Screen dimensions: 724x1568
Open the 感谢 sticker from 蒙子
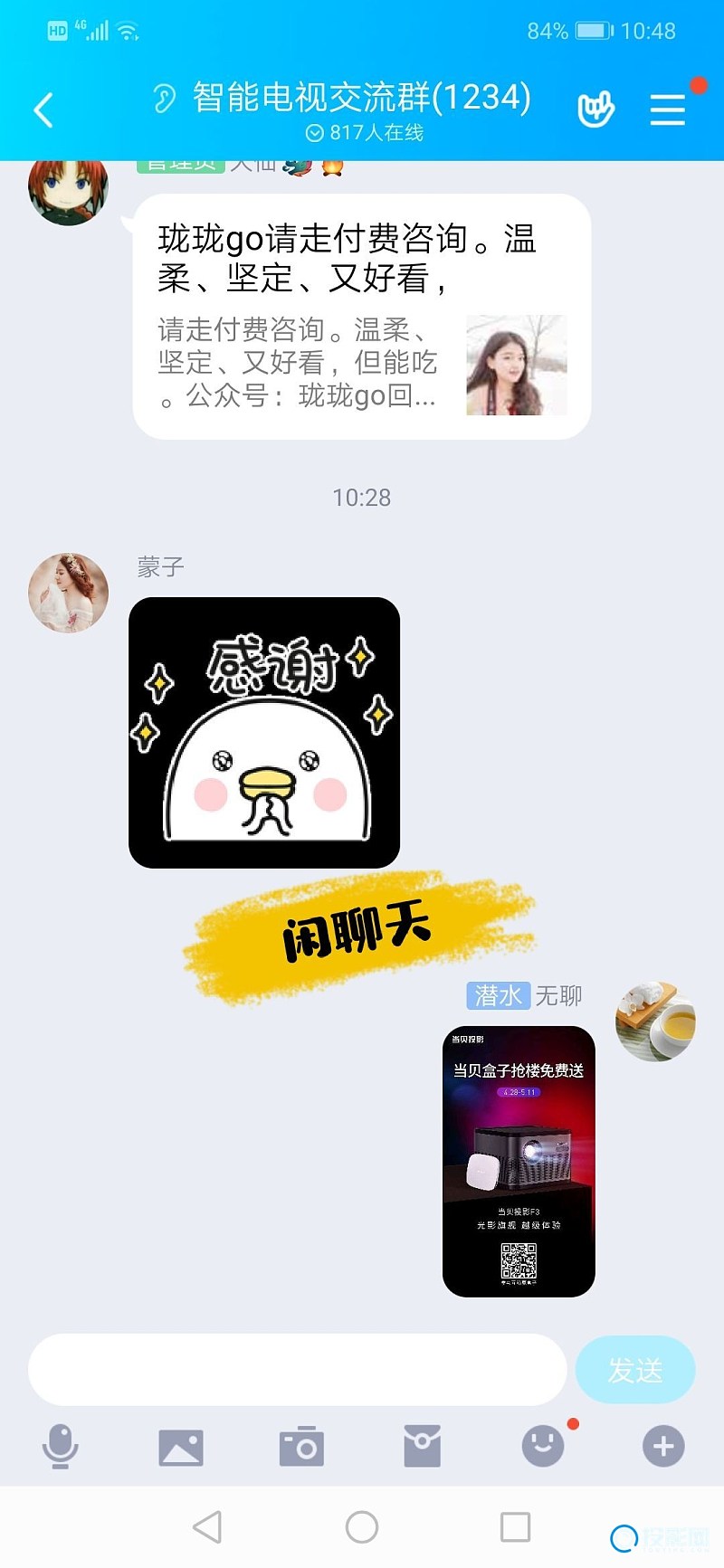(264, 732)
